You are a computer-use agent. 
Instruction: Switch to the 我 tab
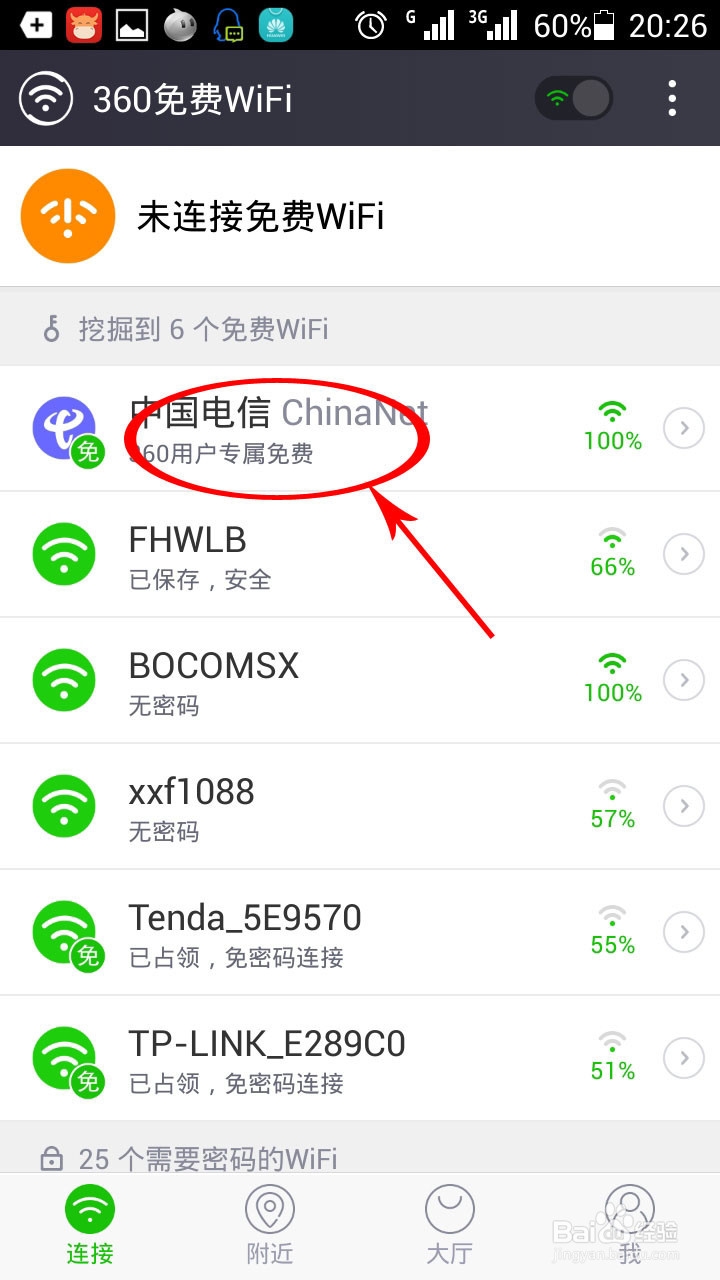pos(629,1222)
